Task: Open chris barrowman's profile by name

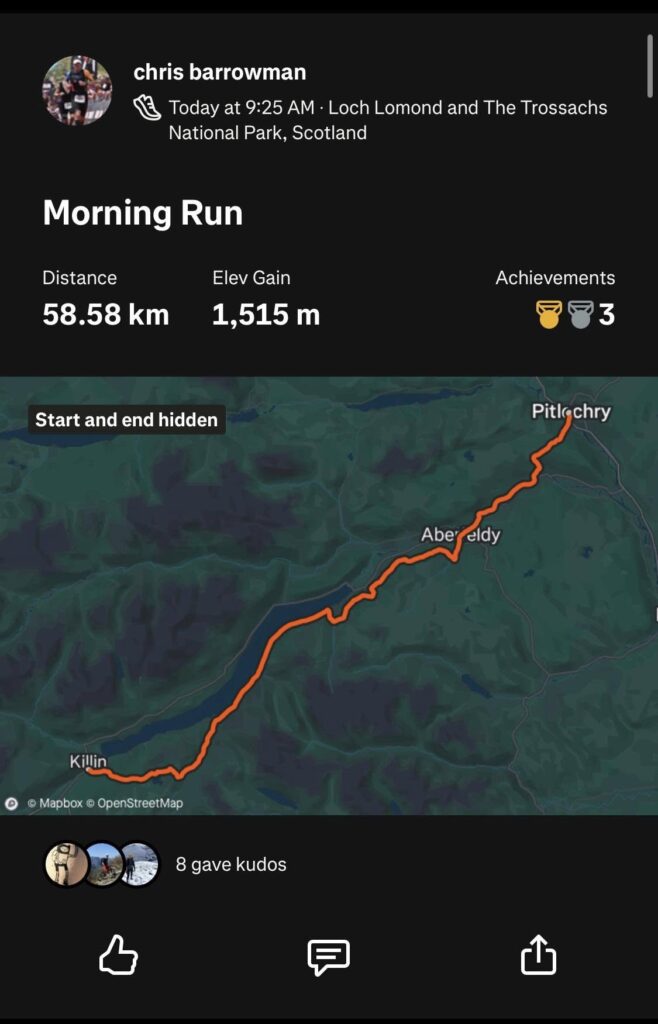Action: [x=220, y=72]
